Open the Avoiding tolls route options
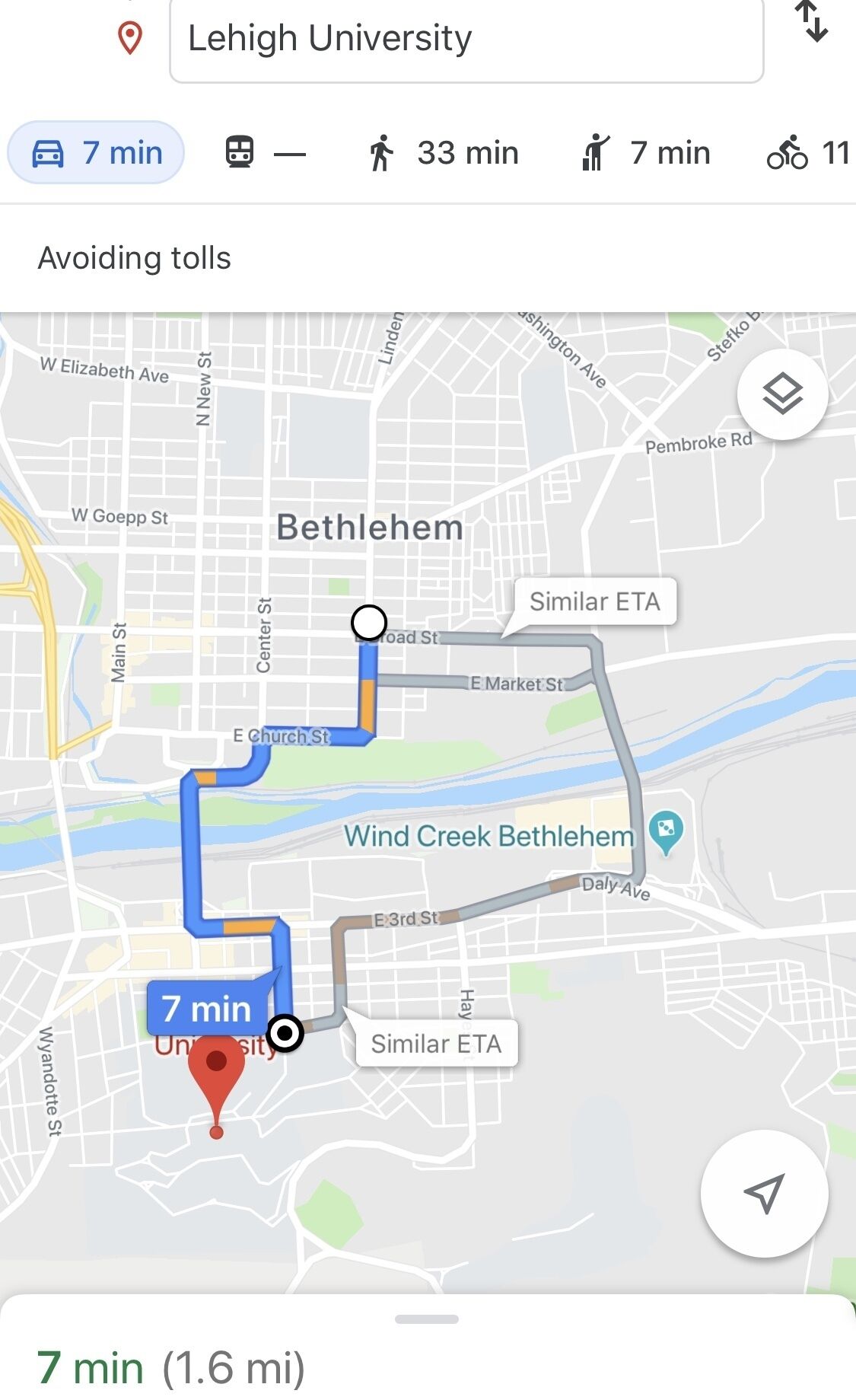 (x=135, y=258)
